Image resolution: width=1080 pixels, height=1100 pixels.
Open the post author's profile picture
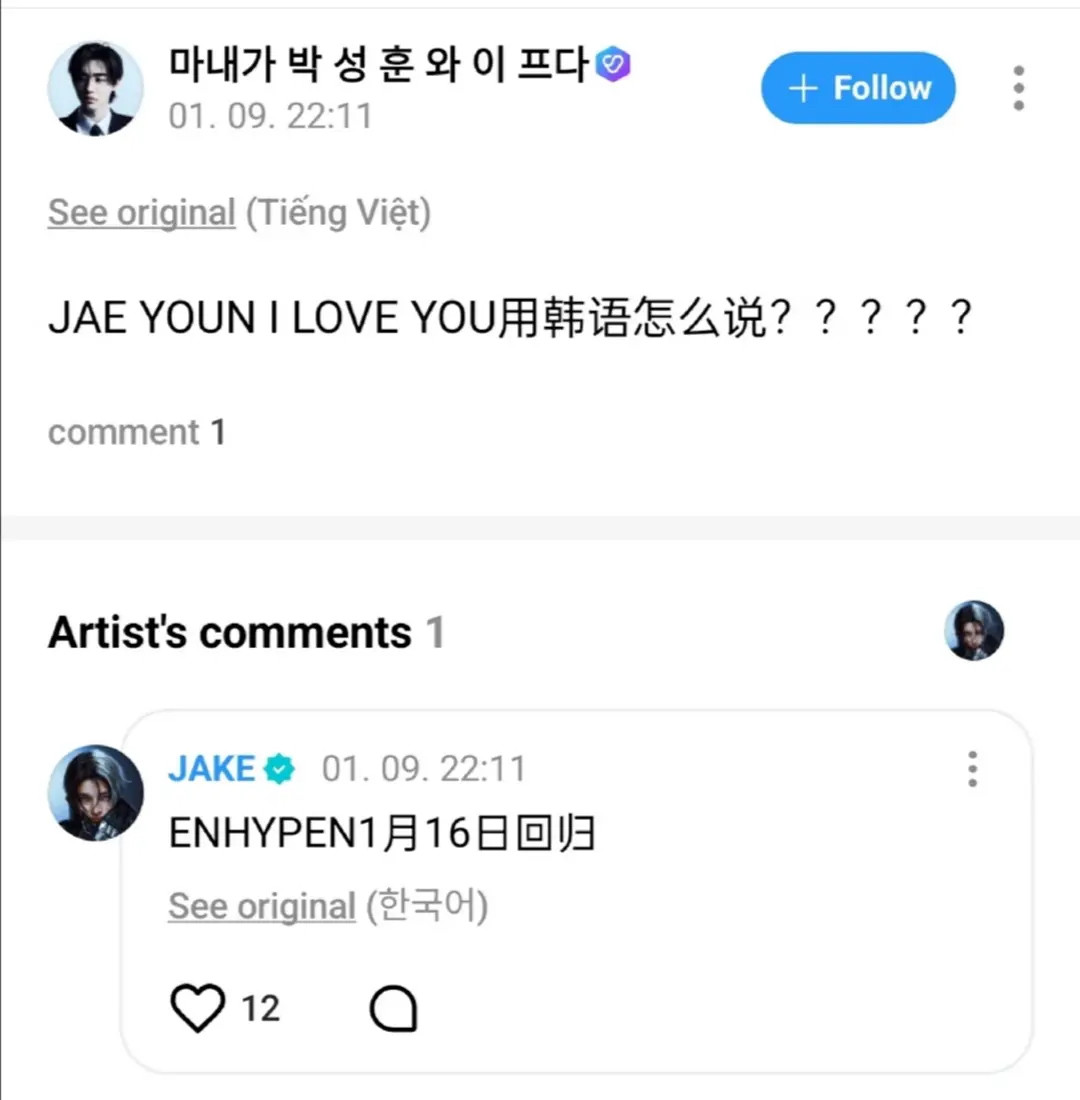(x=95, y=88)
